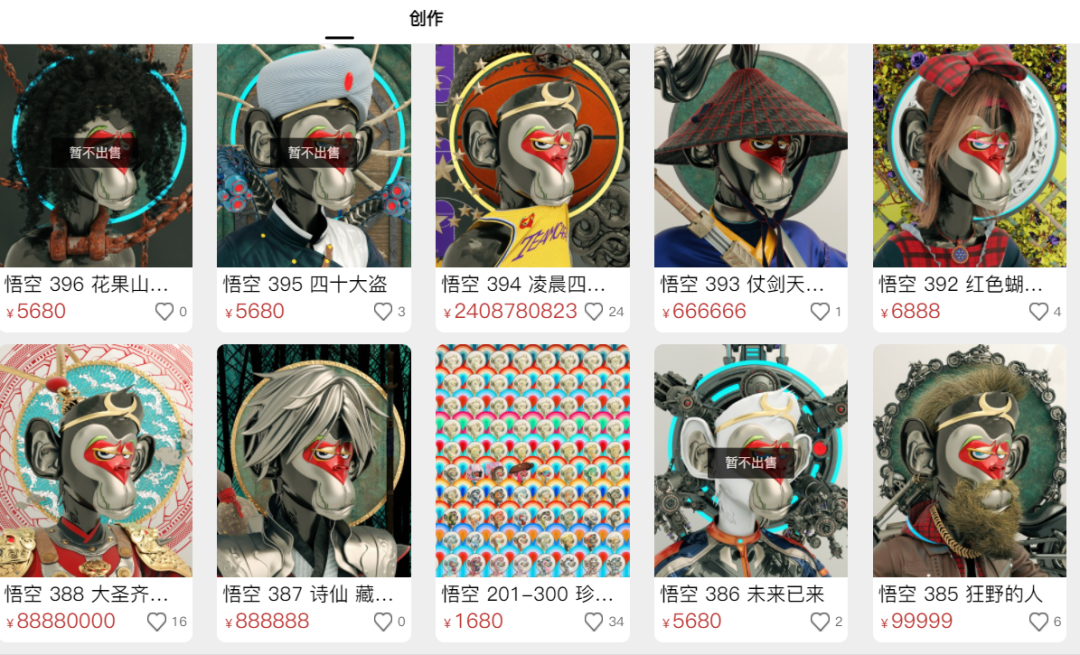Image resolution: width=1080 pixels, height=655 pixels.
Task: Like the 悟空 387 诗仙 item
Action: (x=383, y=622)
